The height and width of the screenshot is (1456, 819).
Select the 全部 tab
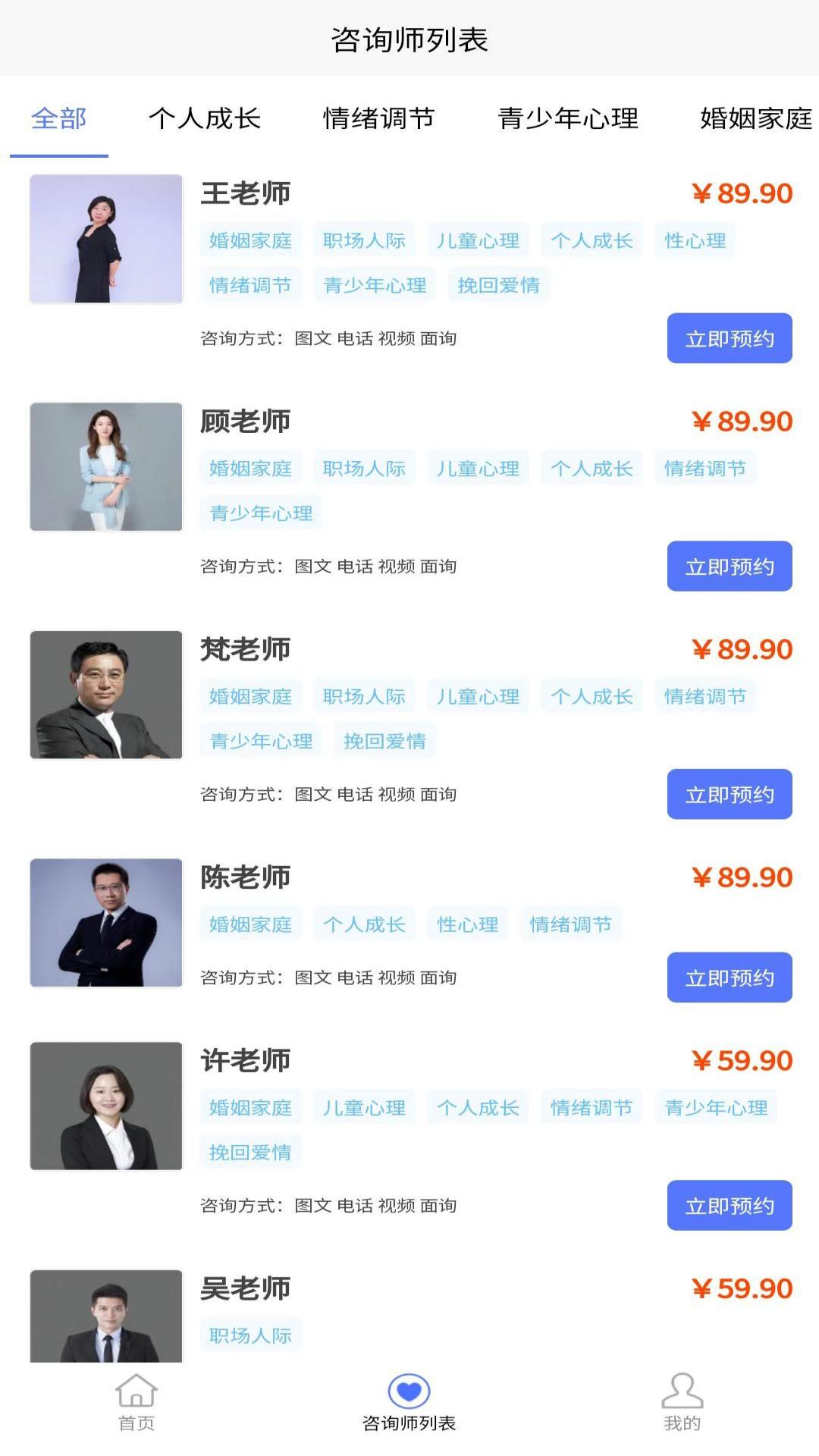click(58, 119)
